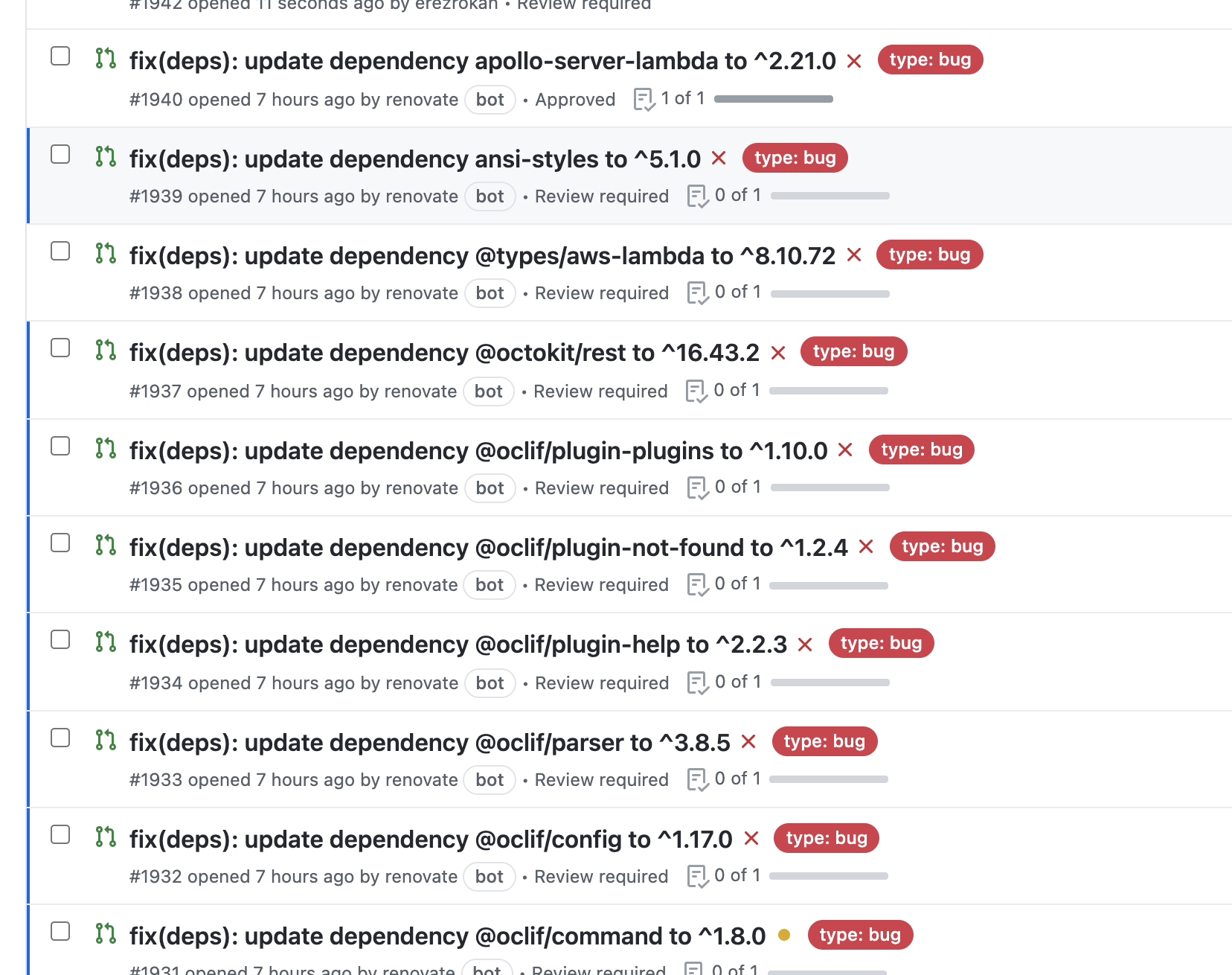
Task: Select checkbox for apollo-server-lambda pull request
Action: (60, 57)
